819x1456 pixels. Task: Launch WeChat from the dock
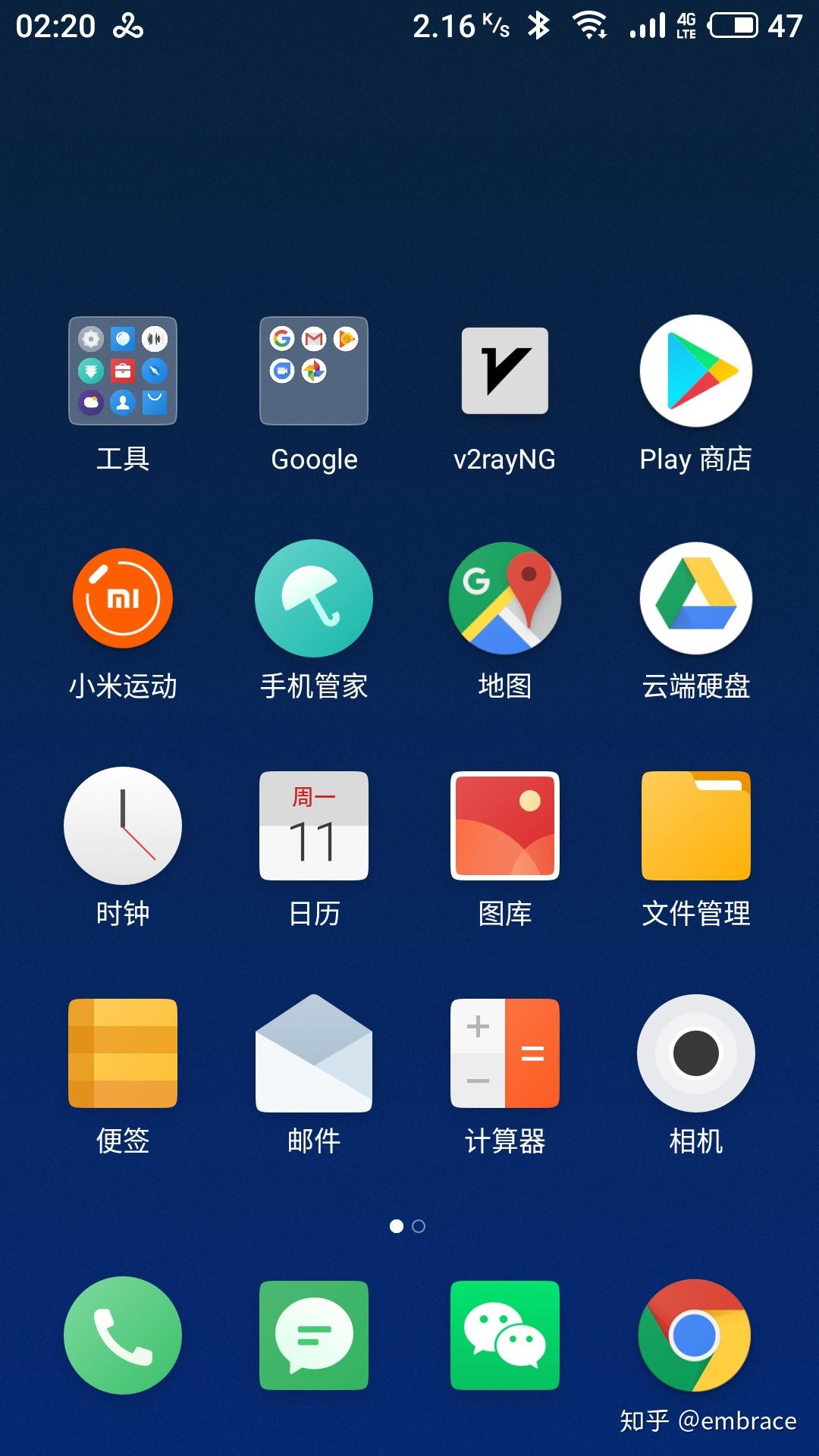pyautogui.click(x=504, y=1335)
